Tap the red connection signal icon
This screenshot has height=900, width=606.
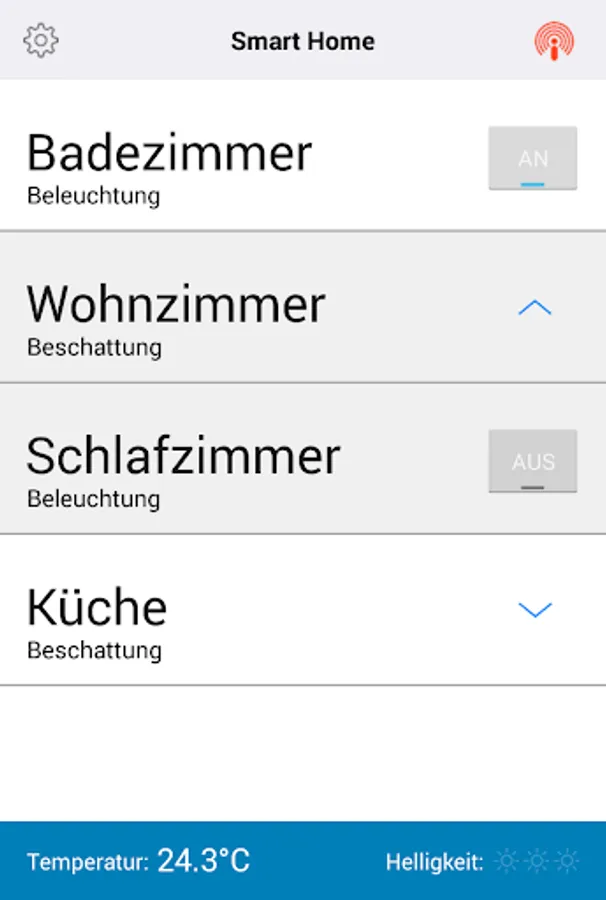click(554, 41)
